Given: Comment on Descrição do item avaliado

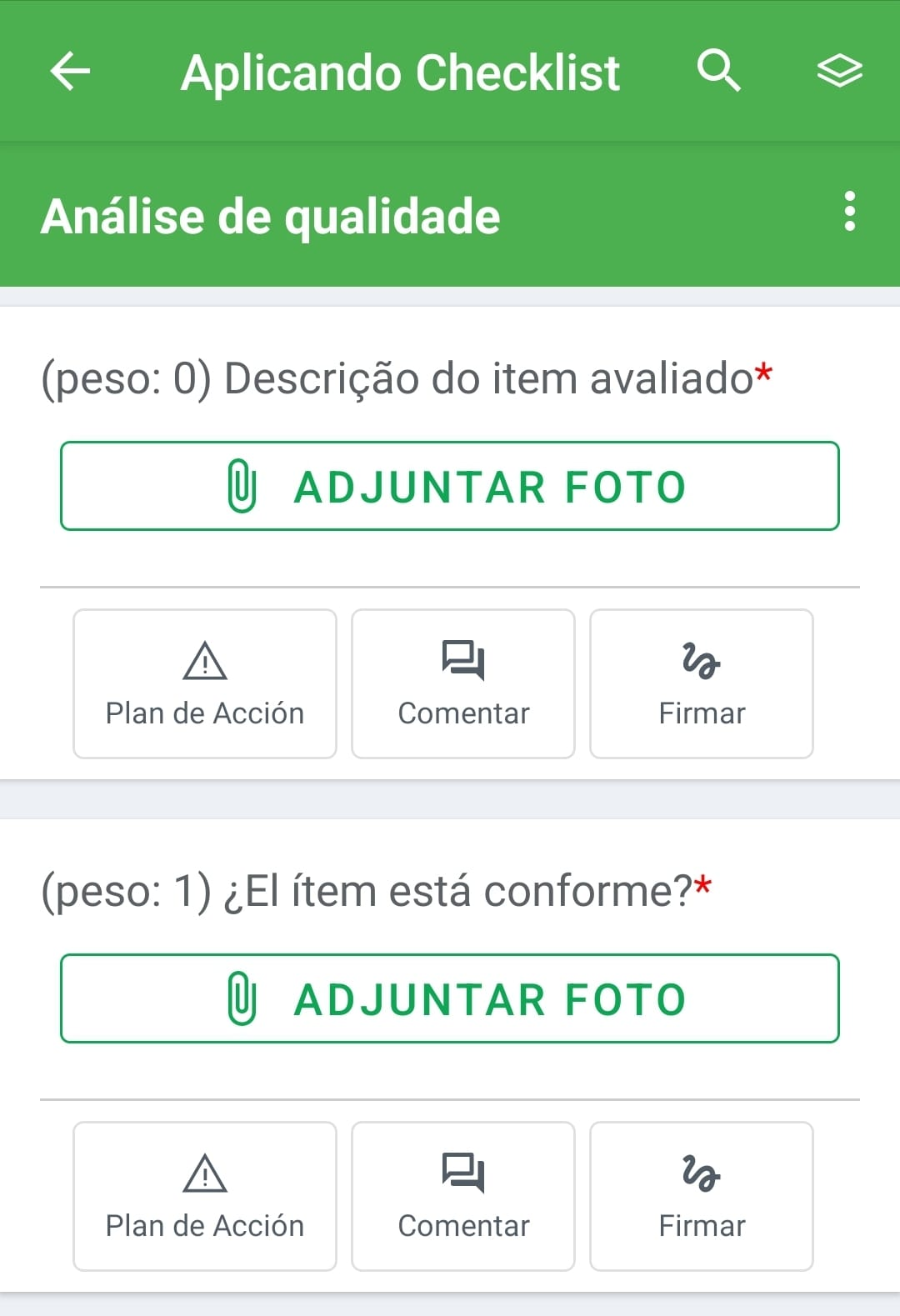Looking at the screenshot, I should click(463, 684).
